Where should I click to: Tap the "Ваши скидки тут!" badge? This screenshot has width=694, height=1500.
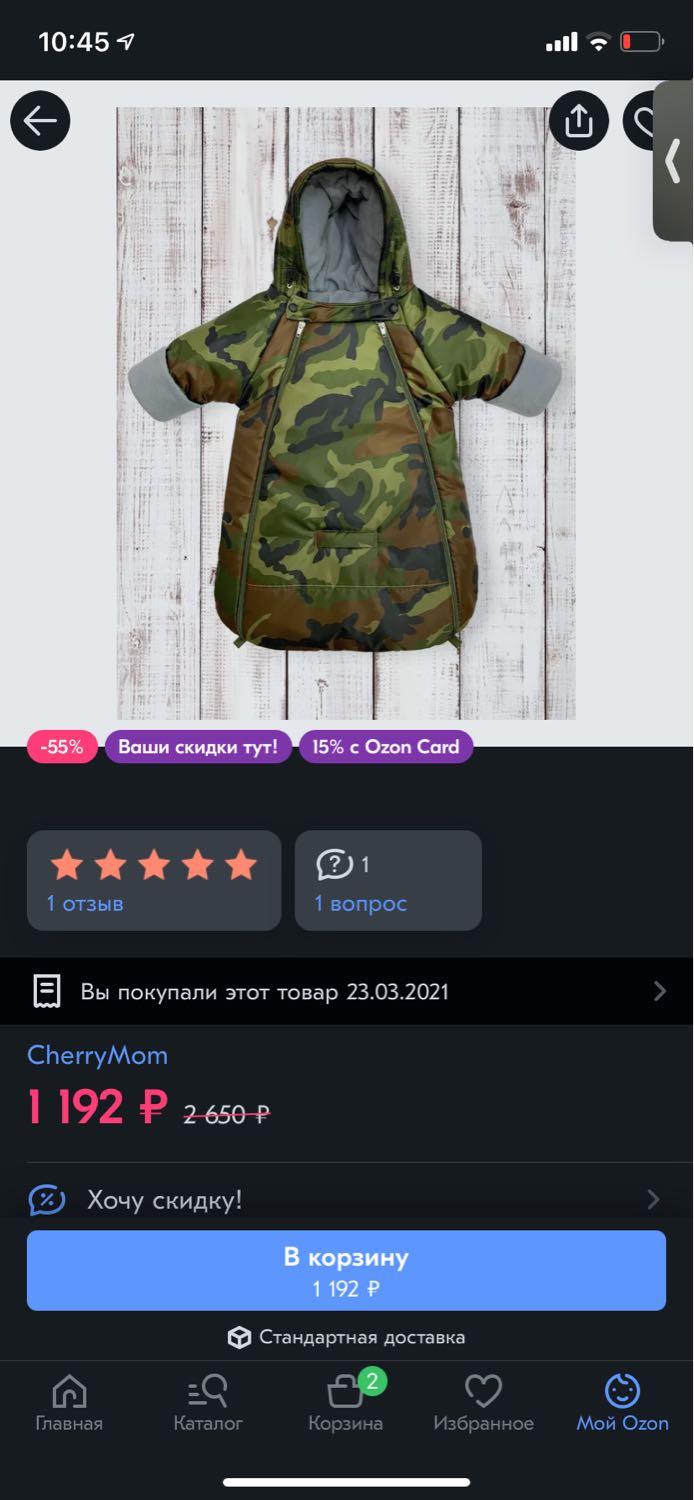click(x=198, y=747)
